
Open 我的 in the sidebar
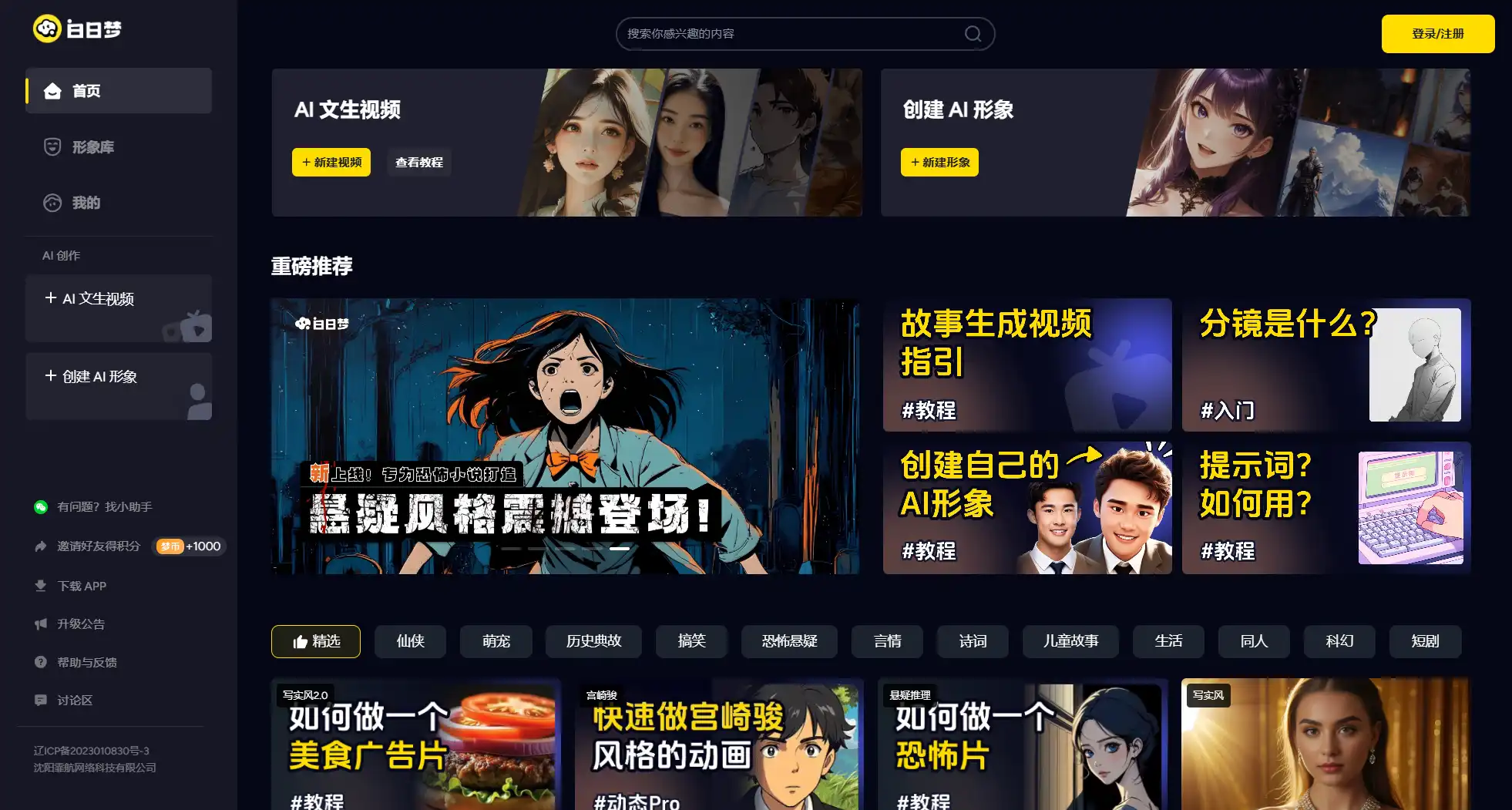pos(86,203)
